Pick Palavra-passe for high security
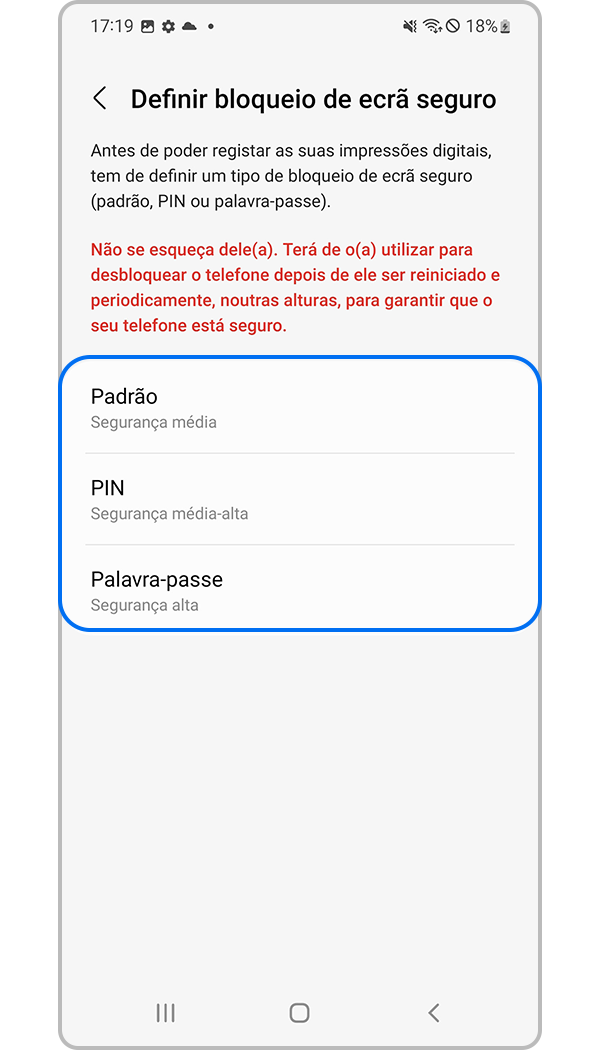Viewport: 600px width, 1050px height. [300, 590]
